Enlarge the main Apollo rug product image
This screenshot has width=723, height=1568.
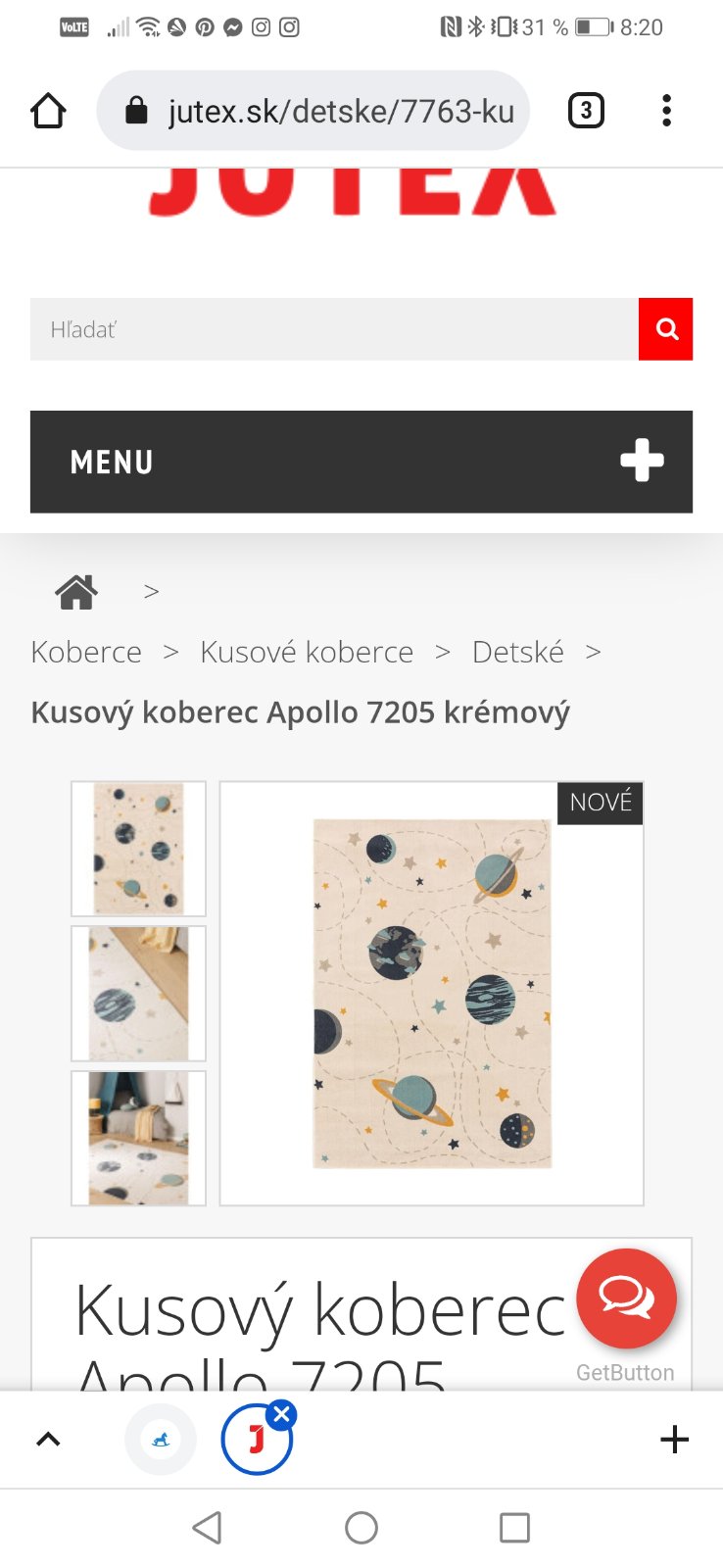click(431, 994)
